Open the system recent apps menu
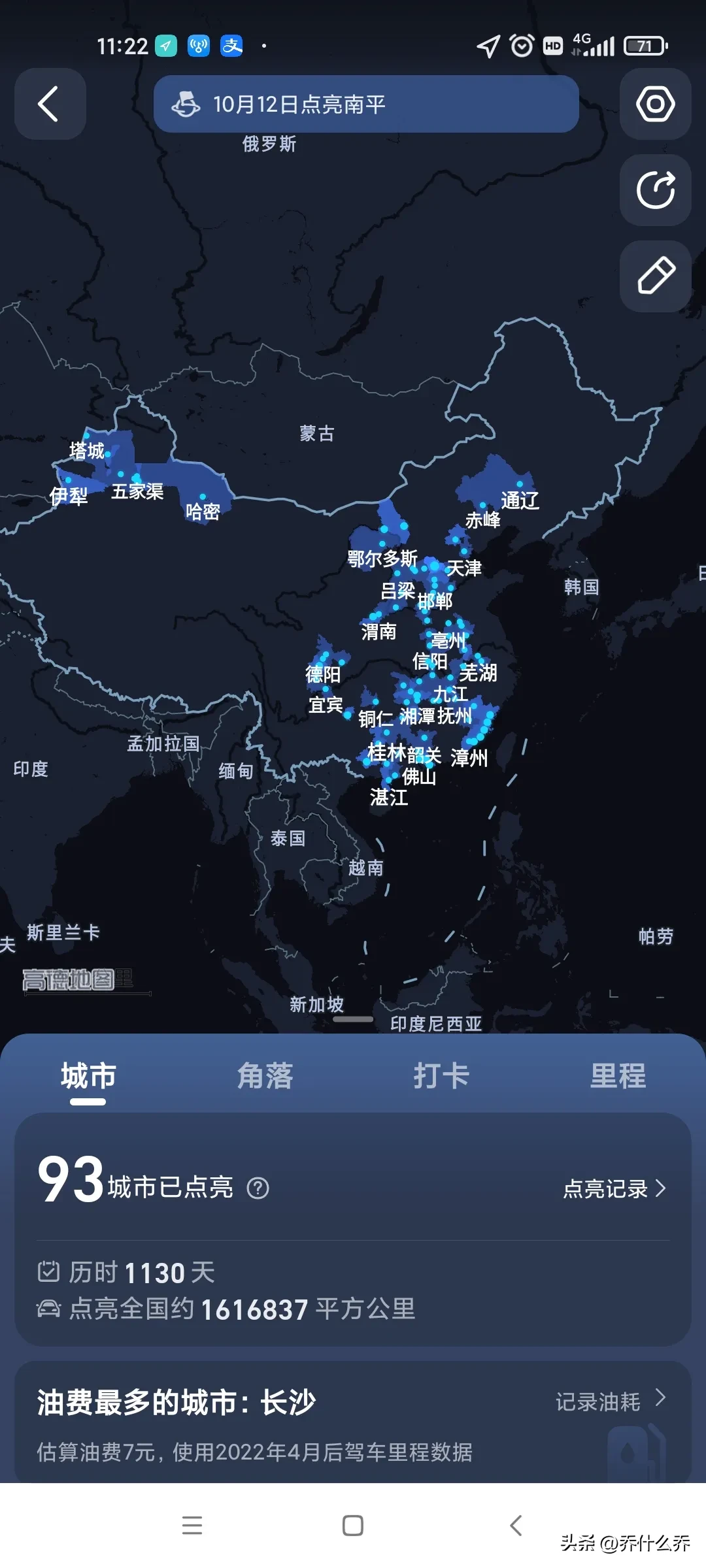The image size is (706, 1568). pos(192,1526)
